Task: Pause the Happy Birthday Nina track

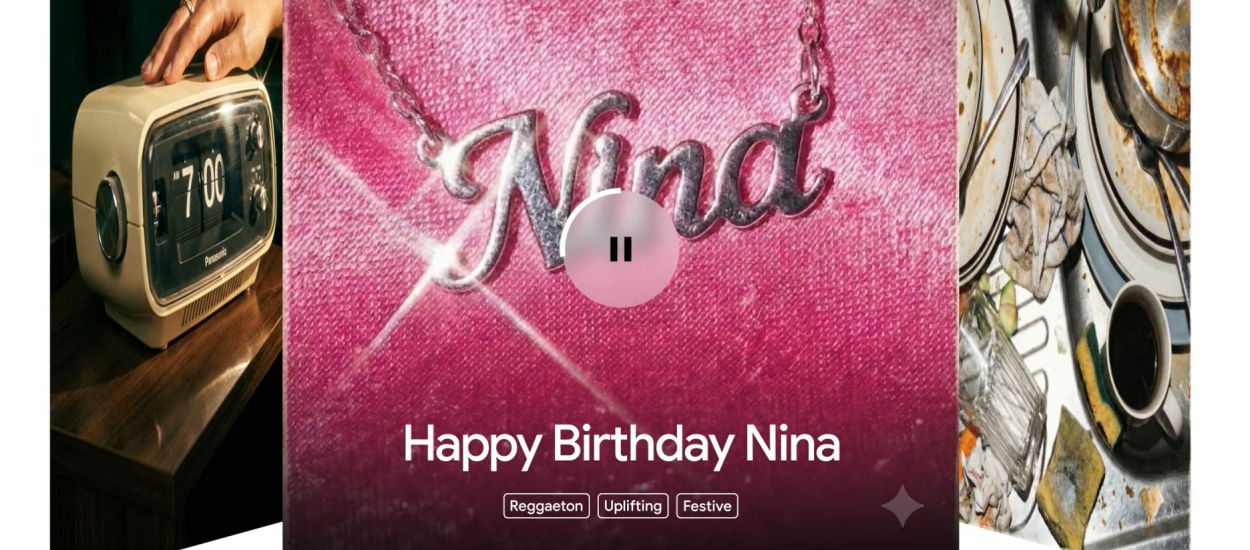Action: click(621, 249)
